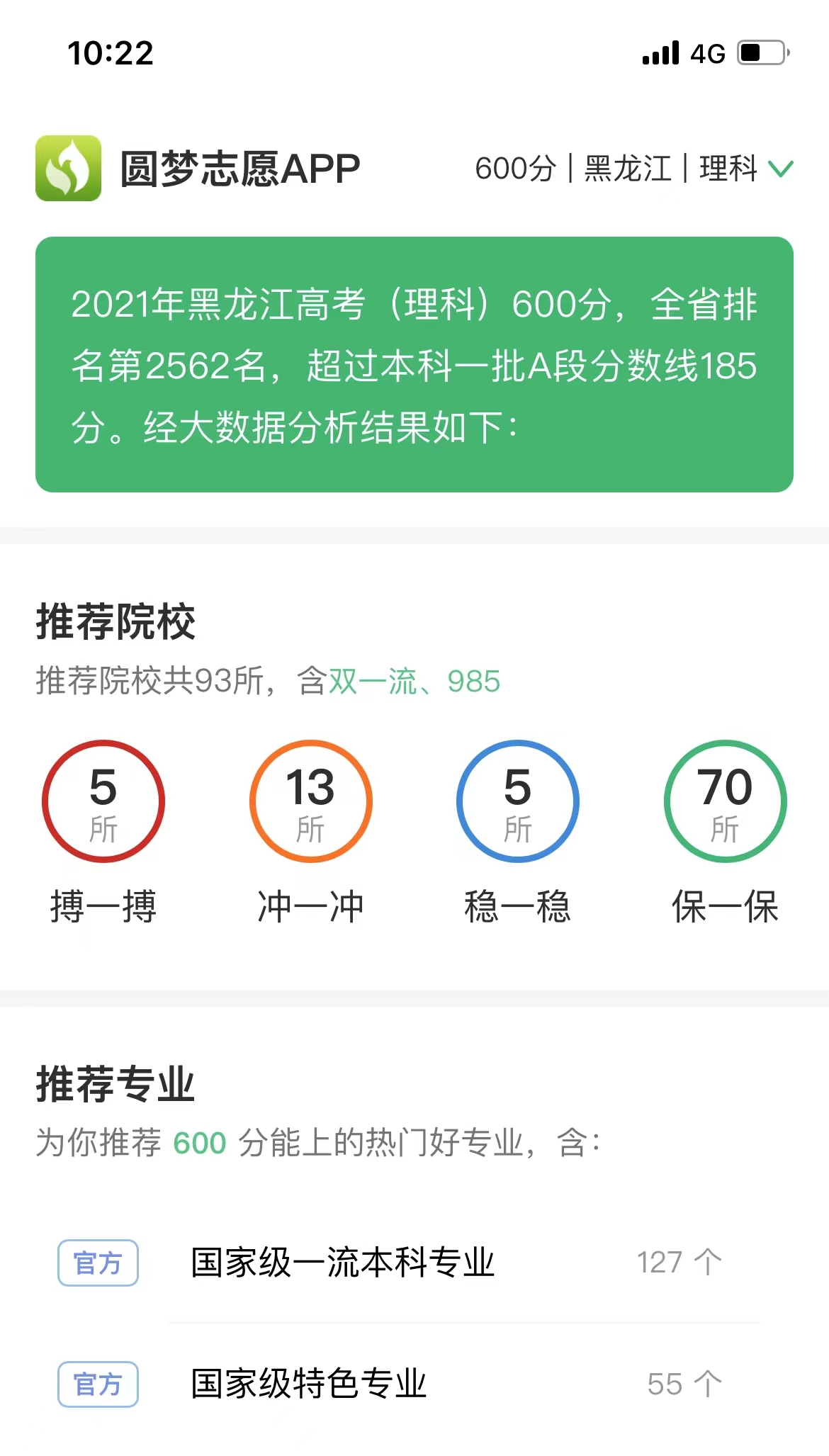Select the 稳一稳 5所 circle
Image resolution: width=829 pixels, height=1456 pixels.
pos(518,801)
